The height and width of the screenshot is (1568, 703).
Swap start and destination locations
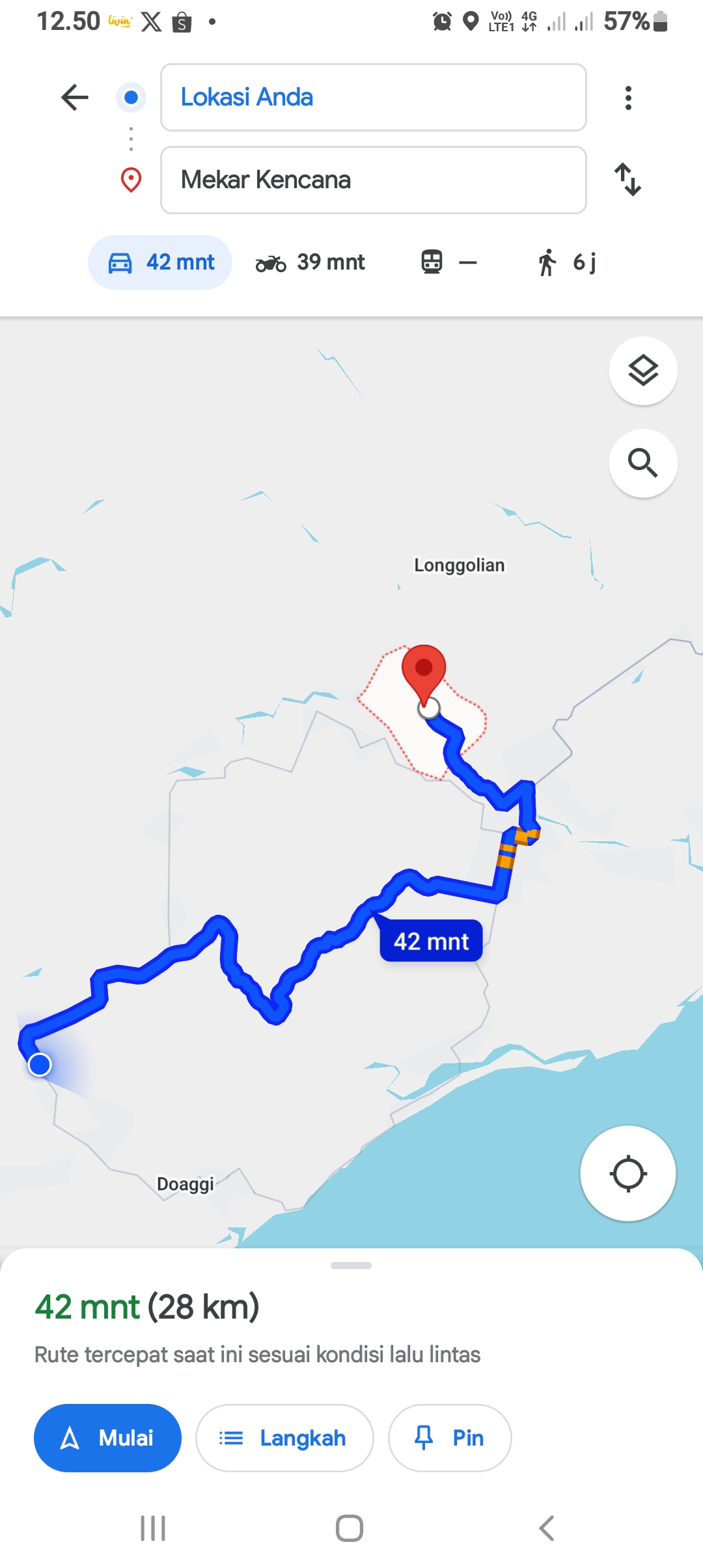pos(628,179)
